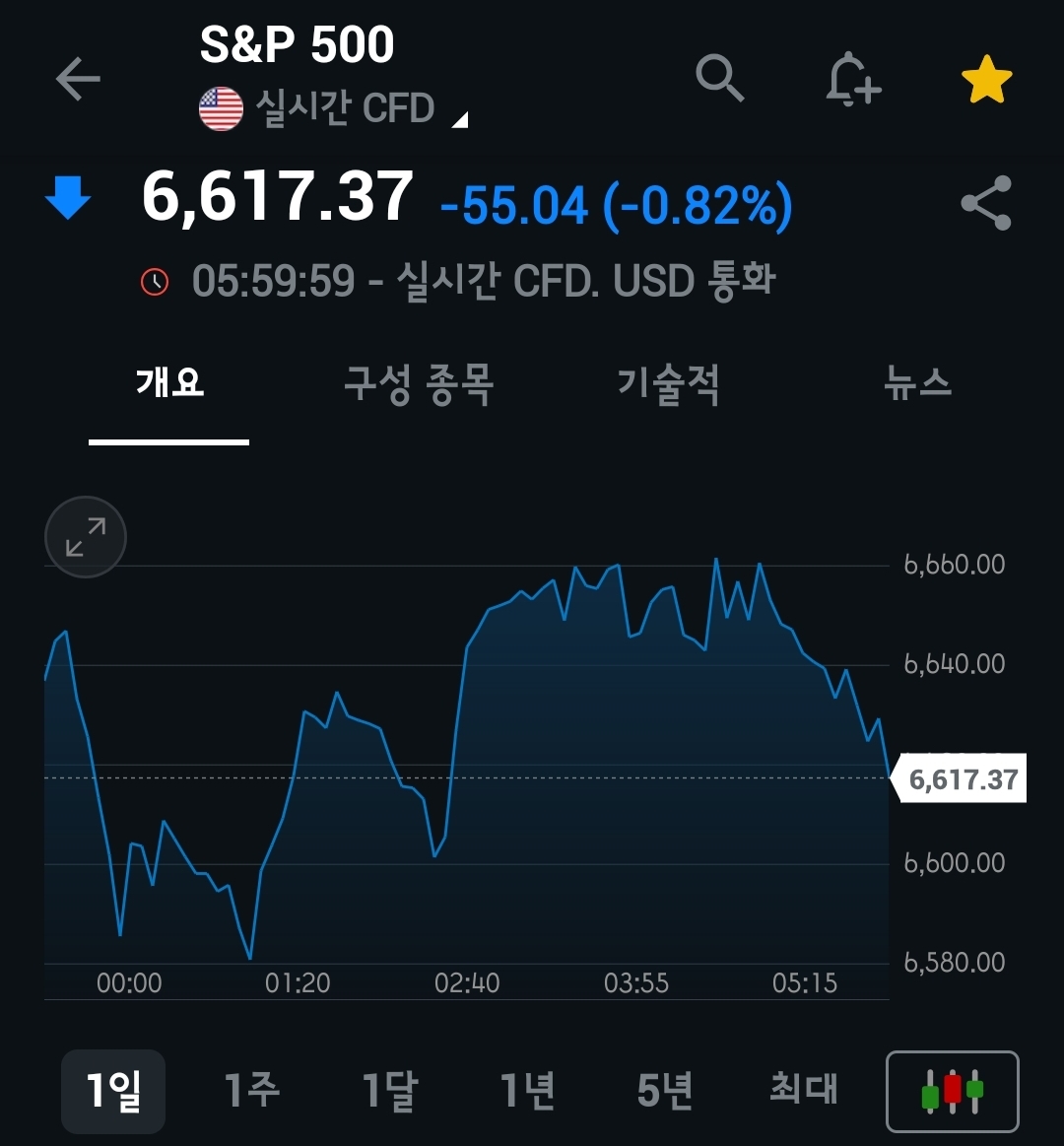Add a price alert with the bell
The height and width of the screenshot is (1146, 1064).
tap(852, 79)
